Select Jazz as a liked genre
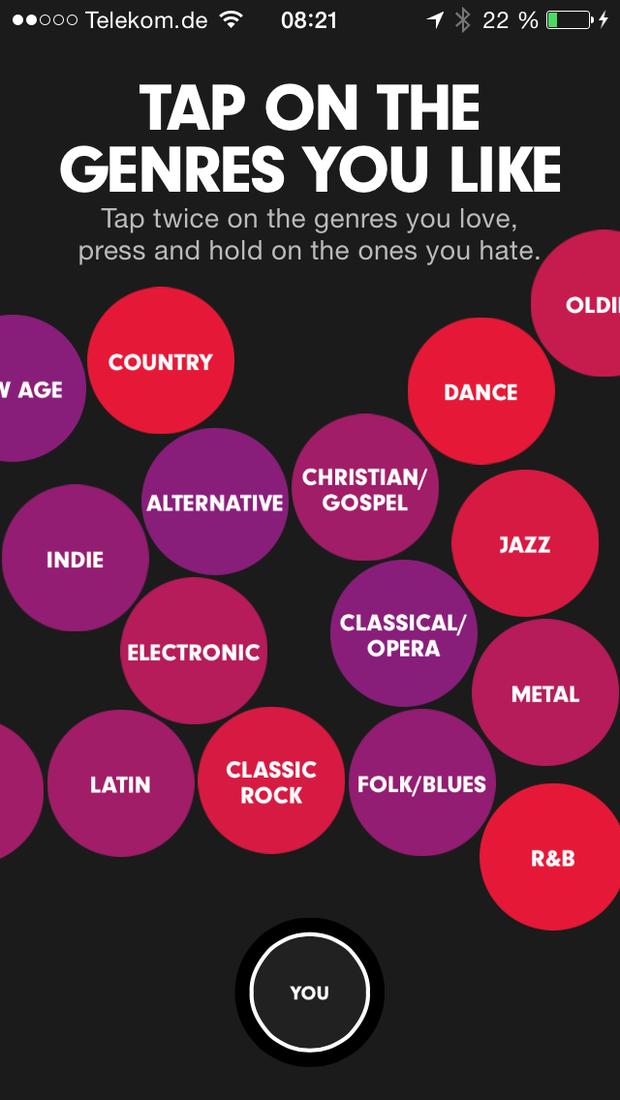620x1100 pixels. (x=525, y=543)
